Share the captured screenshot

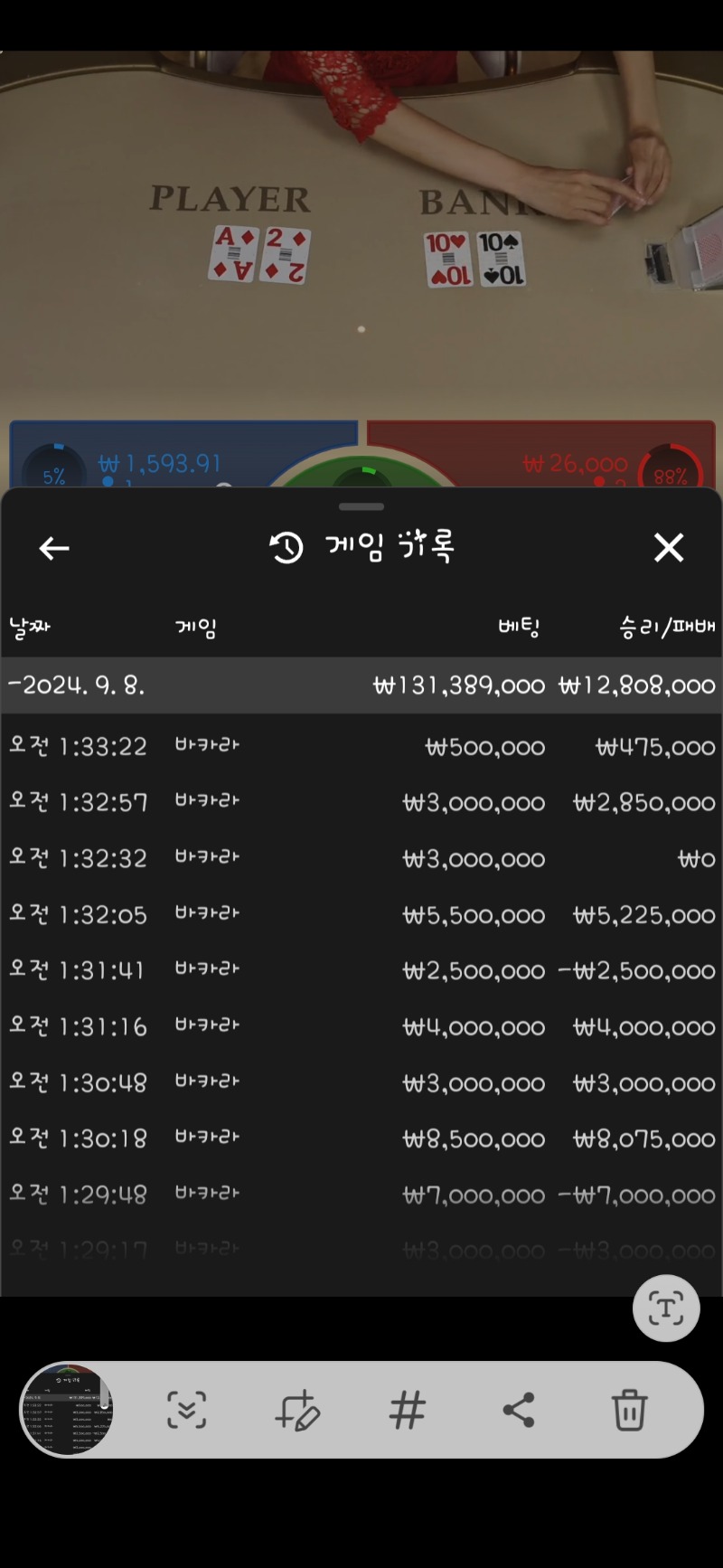point(519,1411)
